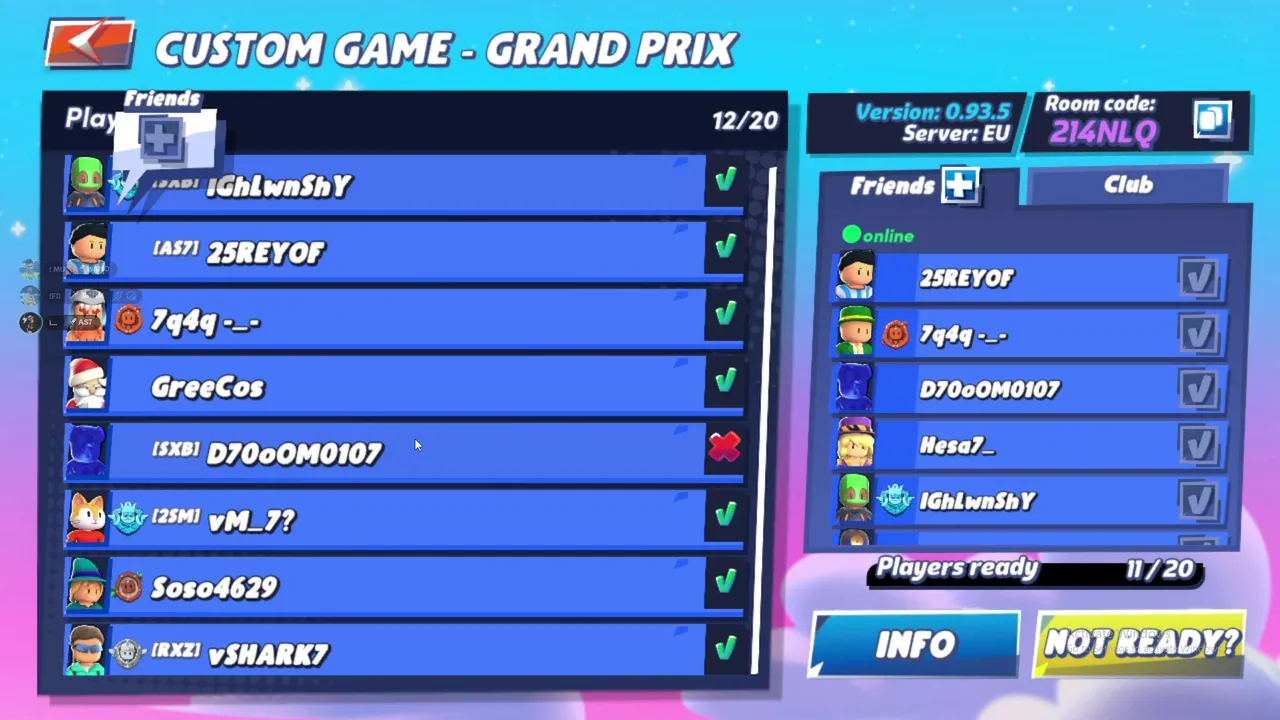The image size is (1280, 720).
Task: Invite Hesa7_ from friends list
Action: coord(1197,446)
